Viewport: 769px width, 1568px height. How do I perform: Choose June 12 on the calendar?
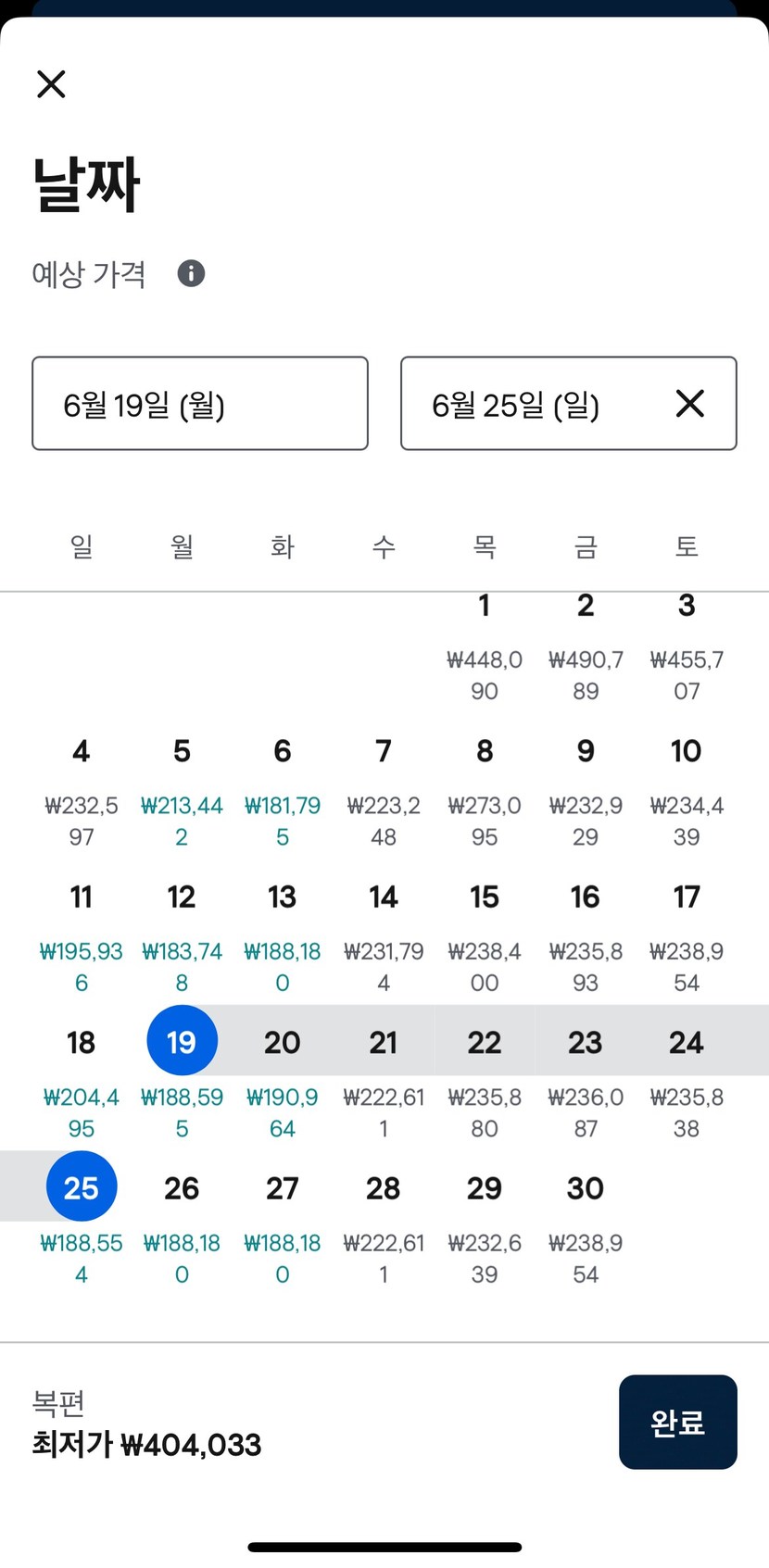[182, 937]
